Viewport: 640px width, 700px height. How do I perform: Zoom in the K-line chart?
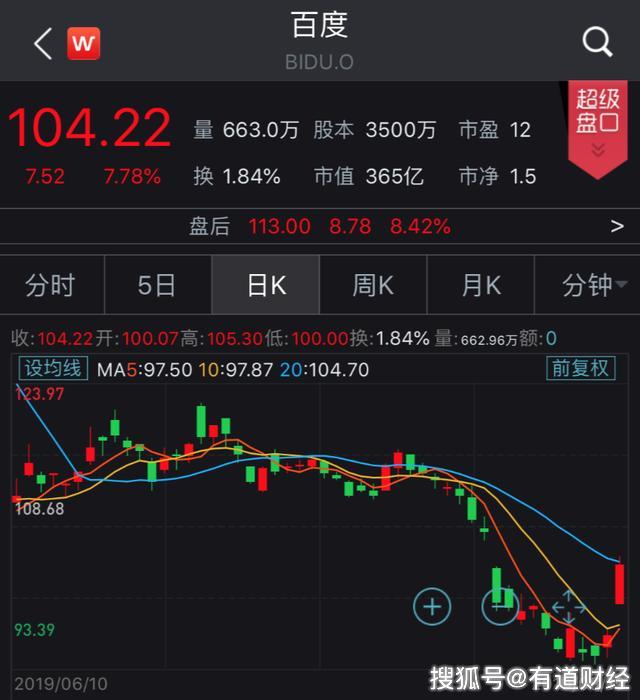pos(432,605)
